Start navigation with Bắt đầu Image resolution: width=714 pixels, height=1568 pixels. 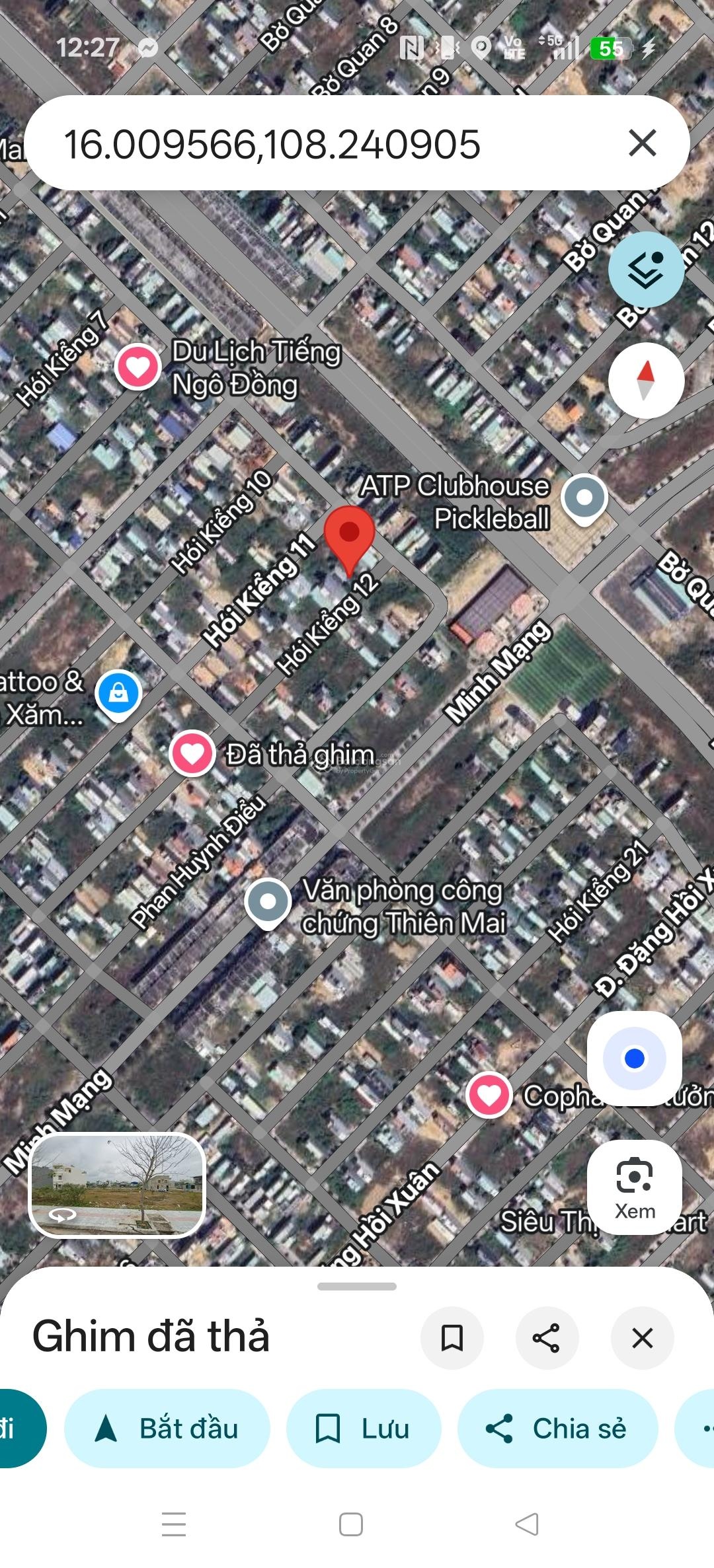tap(167, 1429)
